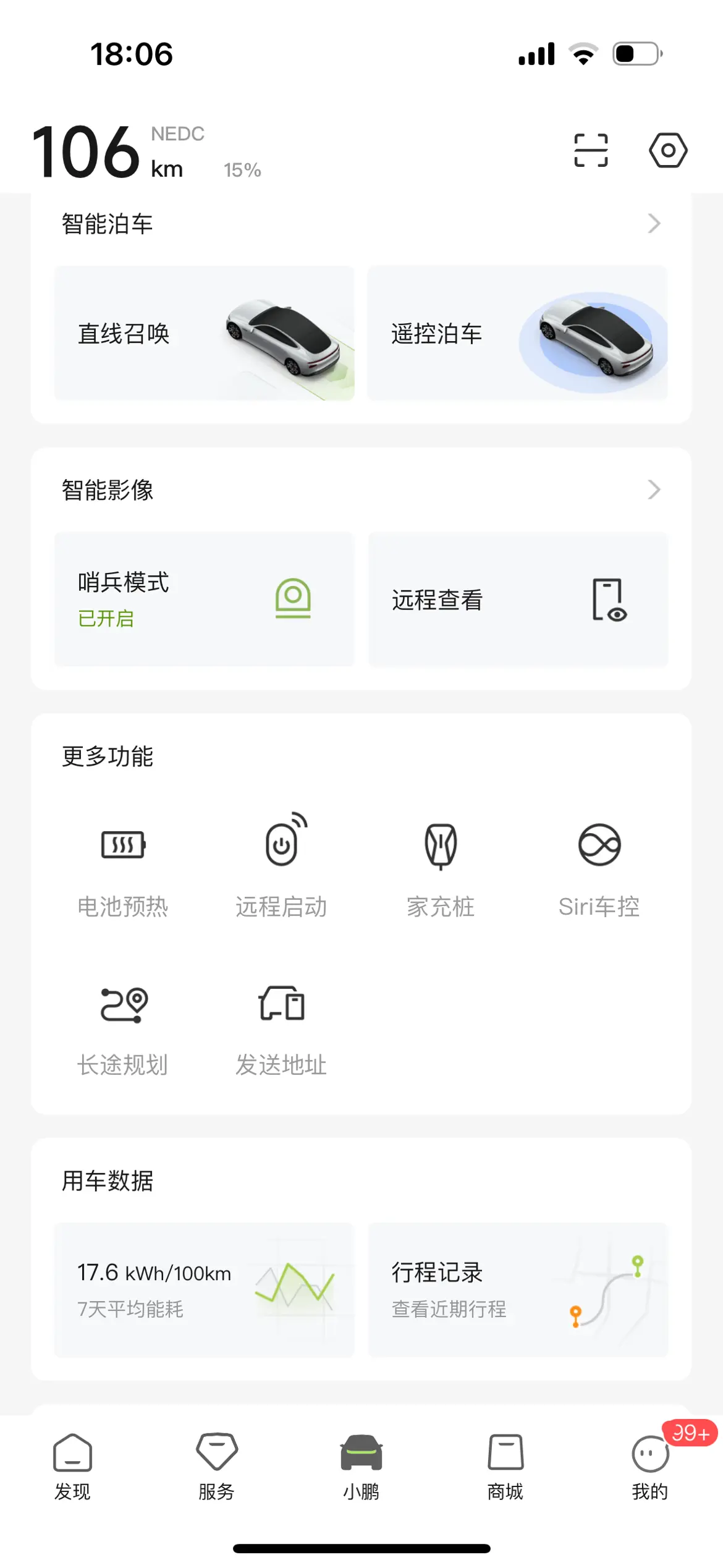Screen dimensions: 723x1568
Task: View the 7天平均能耗 energy card
Action: point(204,1290)
